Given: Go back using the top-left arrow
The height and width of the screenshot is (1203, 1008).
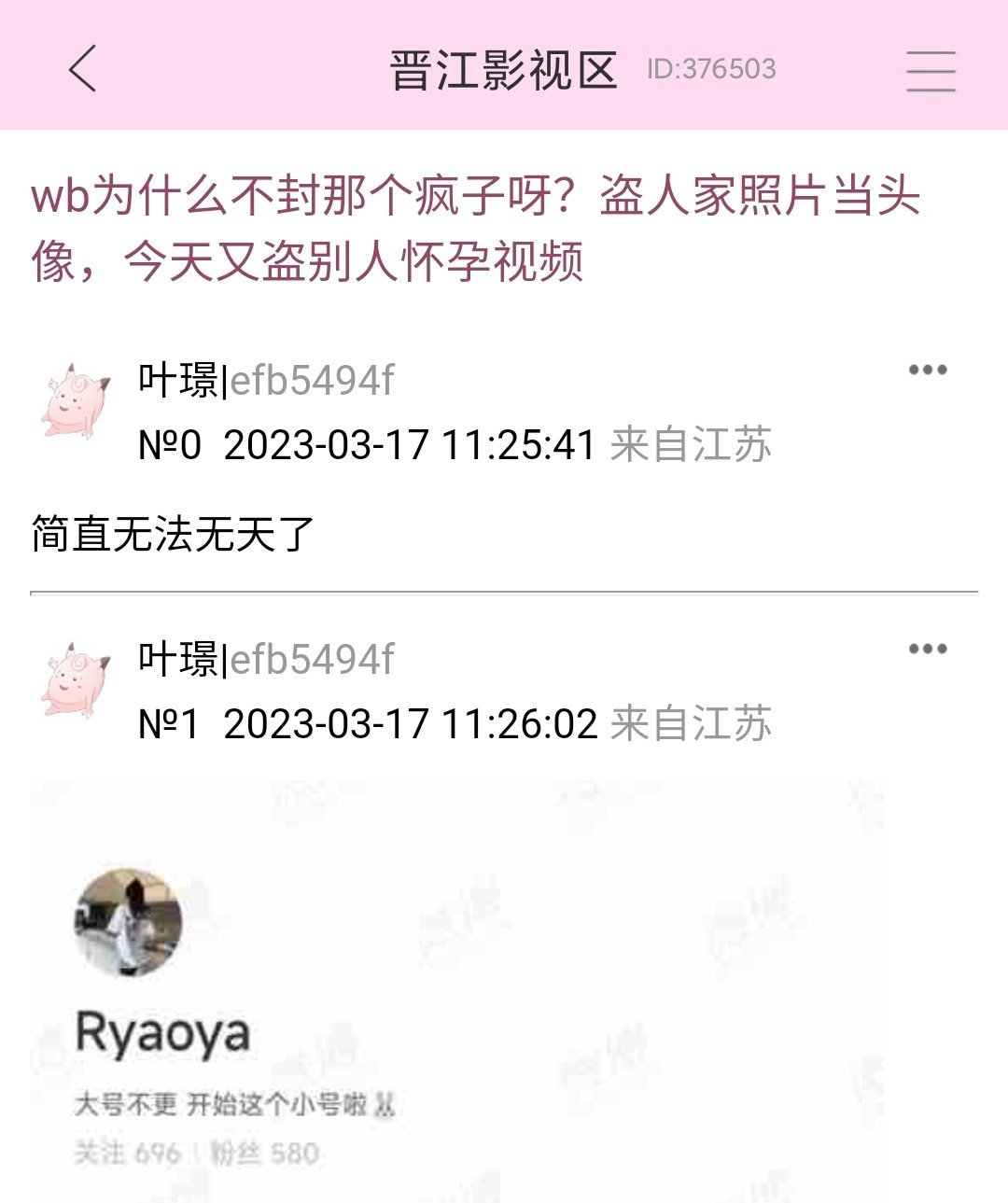Looking at the screenshot, I should click(x=83, y=69).
